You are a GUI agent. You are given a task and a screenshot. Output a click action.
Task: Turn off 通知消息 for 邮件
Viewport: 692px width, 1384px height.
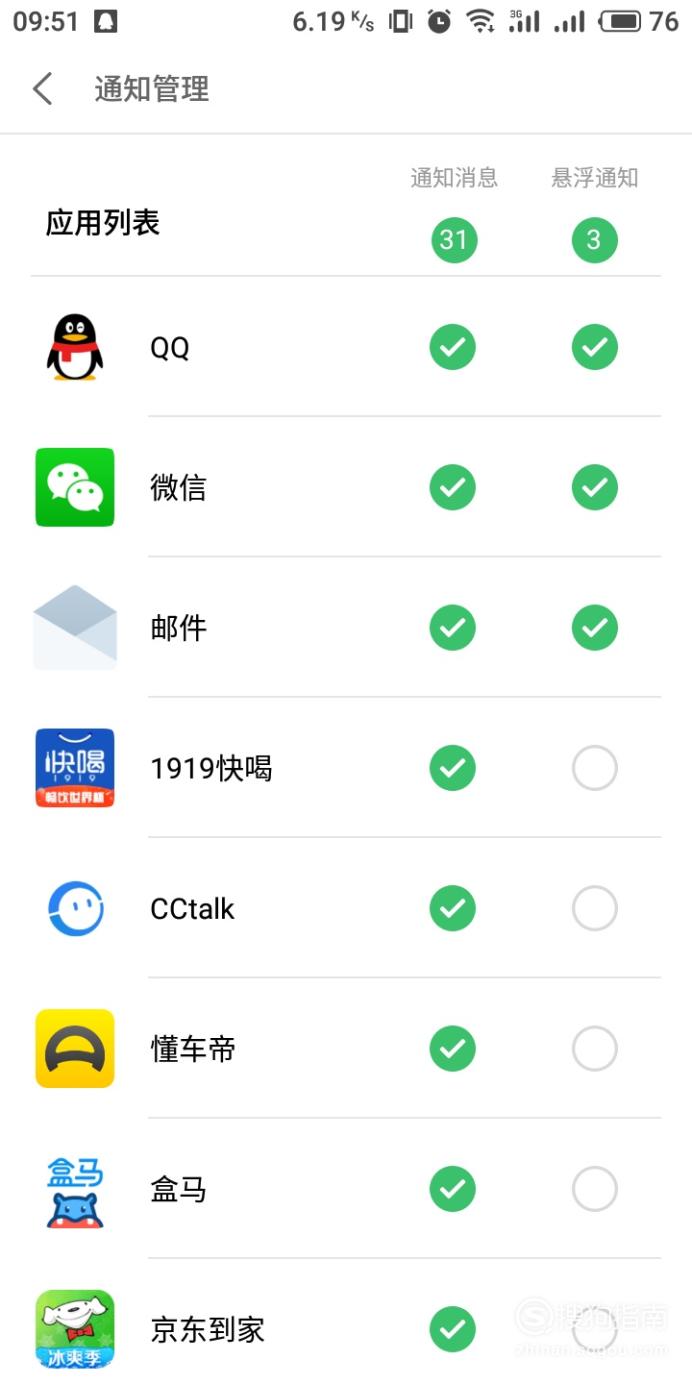(x=453, y=628)
